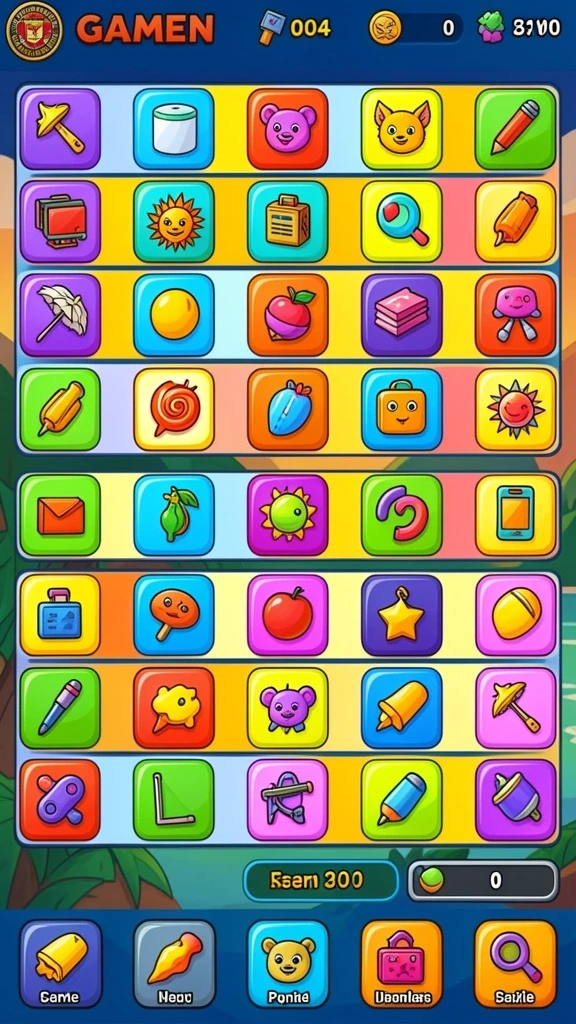Open the Came tab in the bottom bar
The image size is (576, 1024).
pos(60,965)
